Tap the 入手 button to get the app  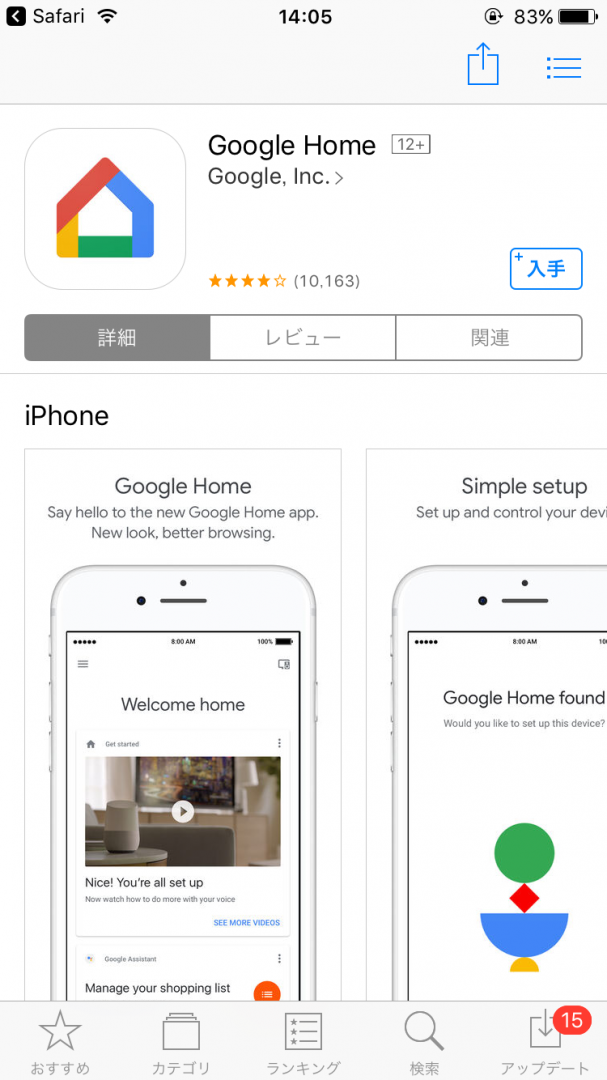pyautogui.click(x=546, y=269)
